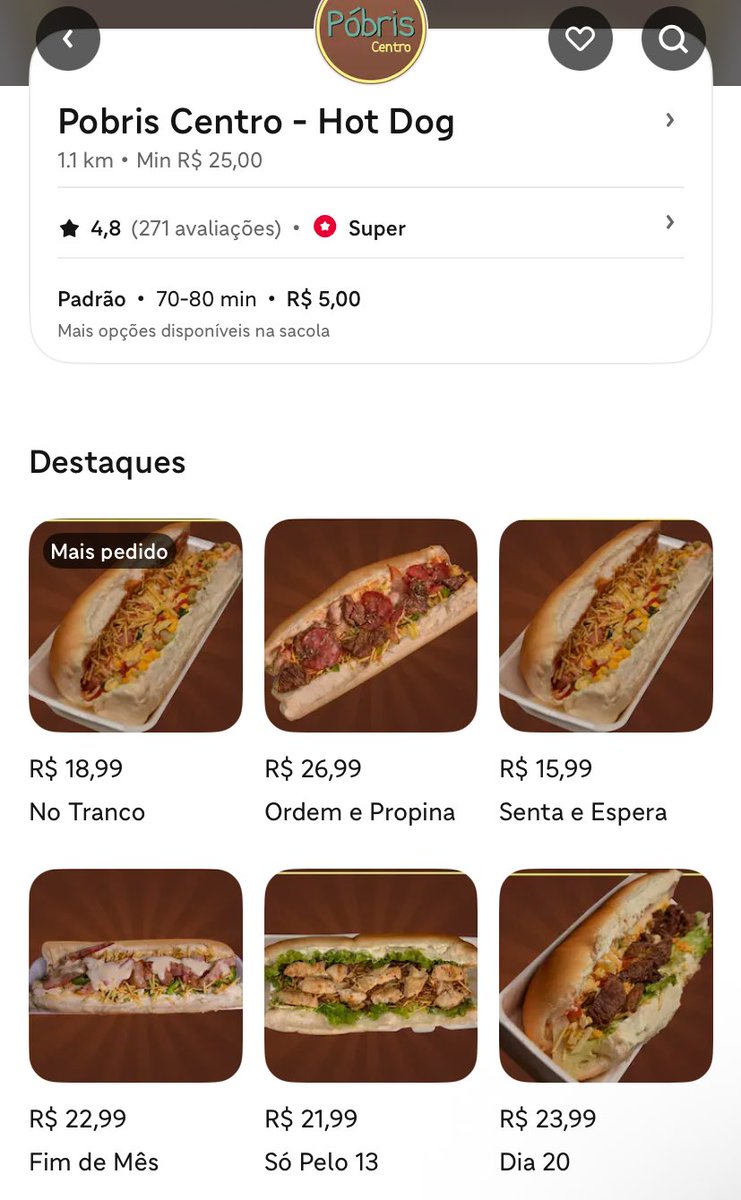View the 271 avaliações ratings row
Screen dimensions: 741x1200
click(x=370, y=228)
